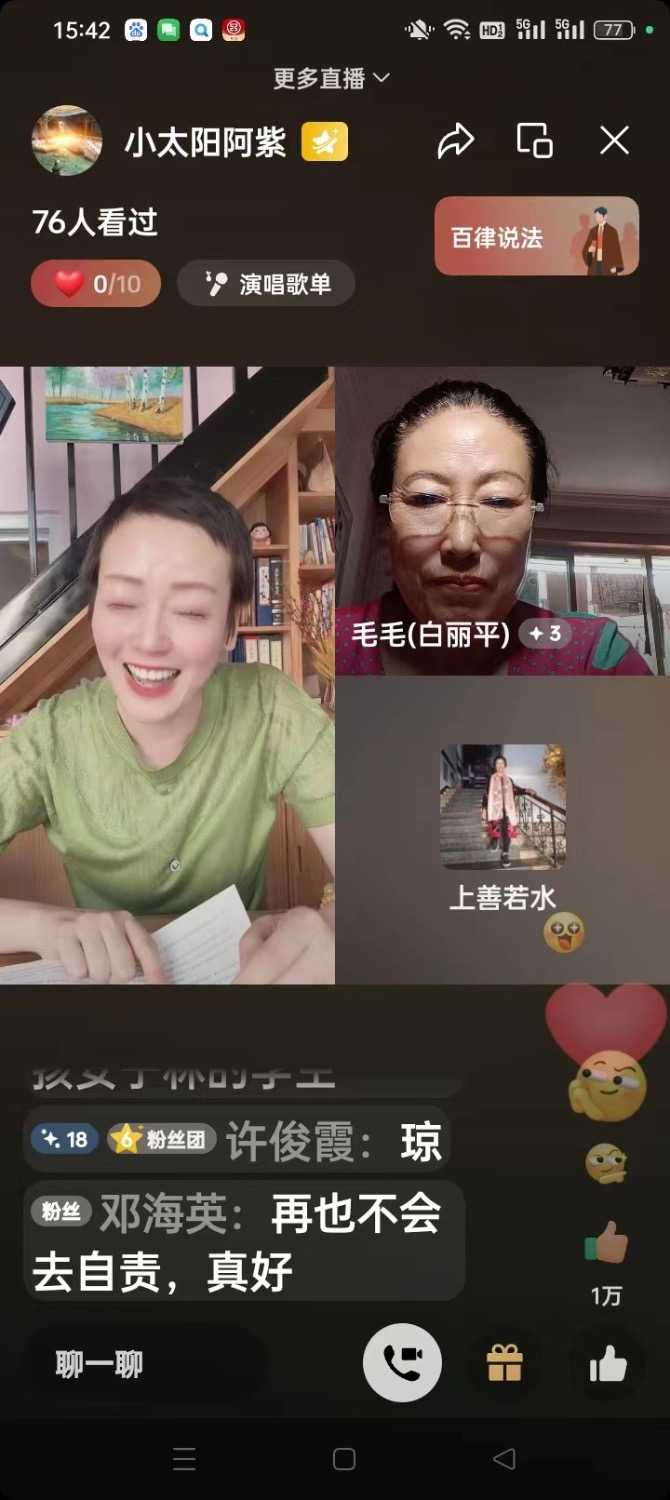View guest 毛毛(白丽平) video tile
The height and width of the screenshot is (1500, 670).
502,520
